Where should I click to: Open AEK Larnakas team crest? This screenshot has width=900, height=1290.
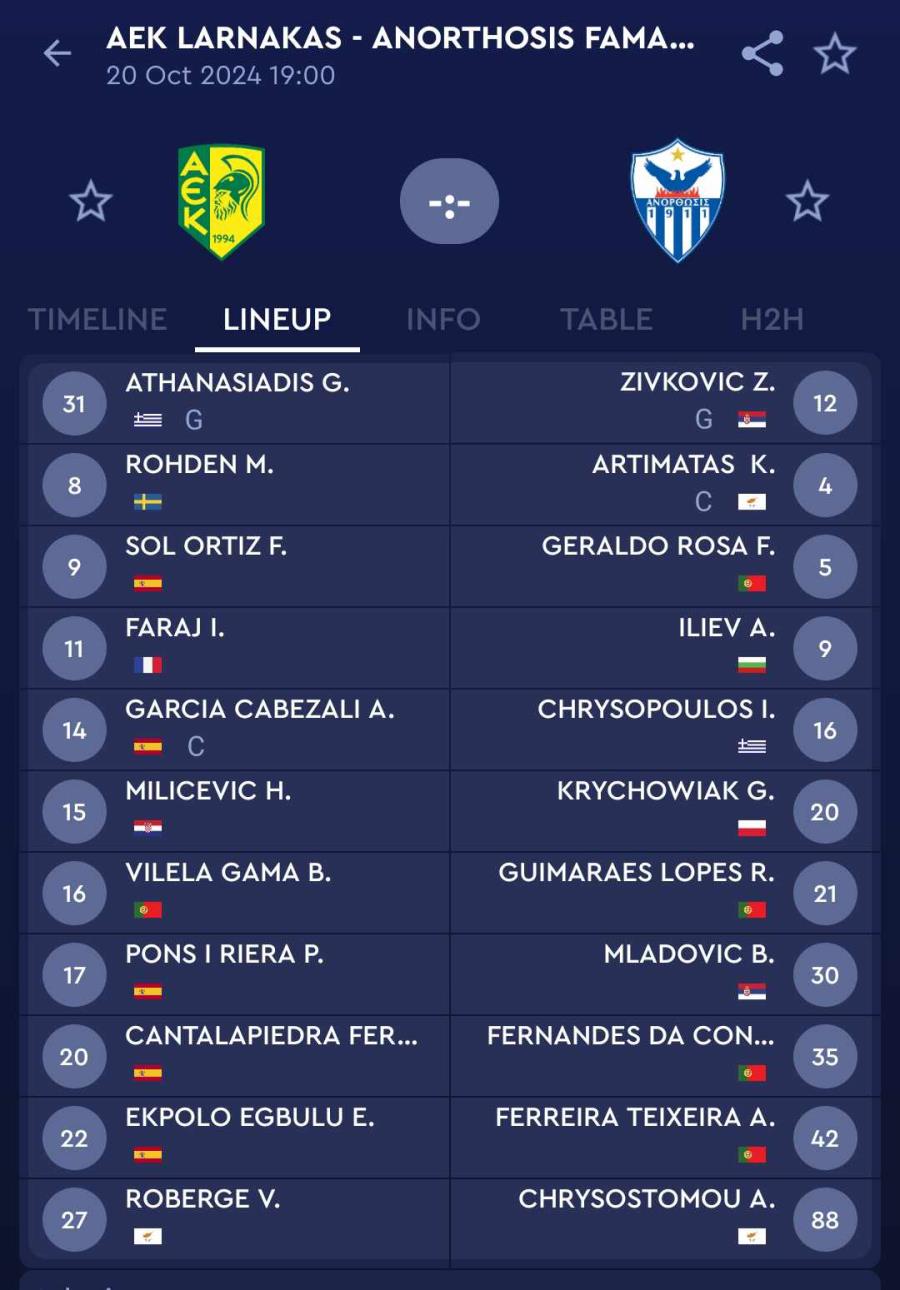click(221, 201)
